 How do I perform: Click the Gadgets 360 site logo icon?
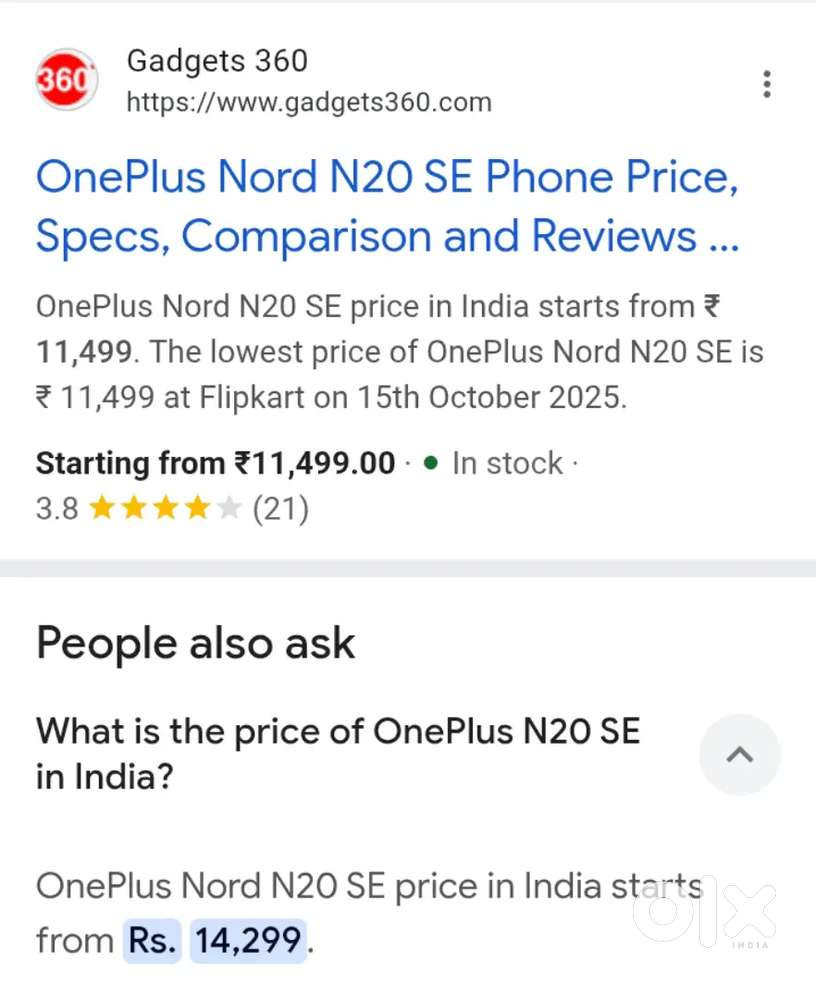point(65,79)
